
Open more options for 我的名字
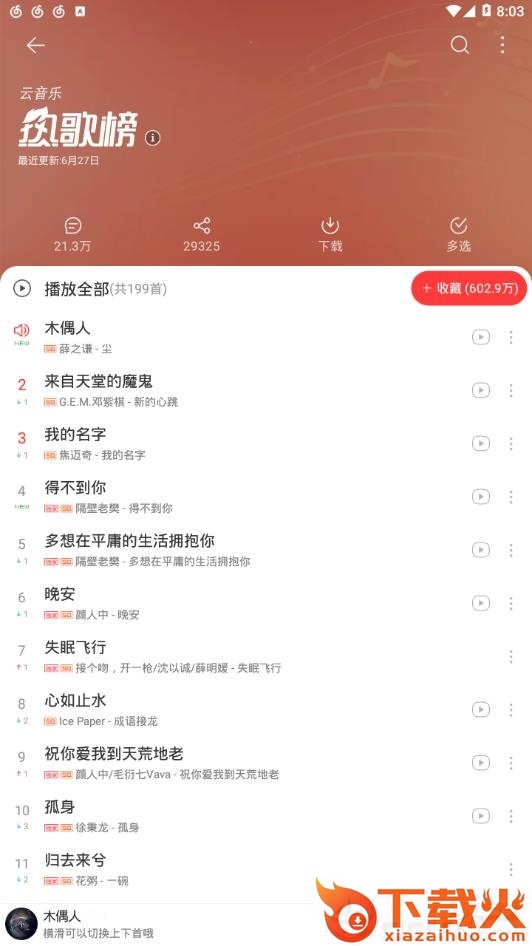click(x=511, y=443)
